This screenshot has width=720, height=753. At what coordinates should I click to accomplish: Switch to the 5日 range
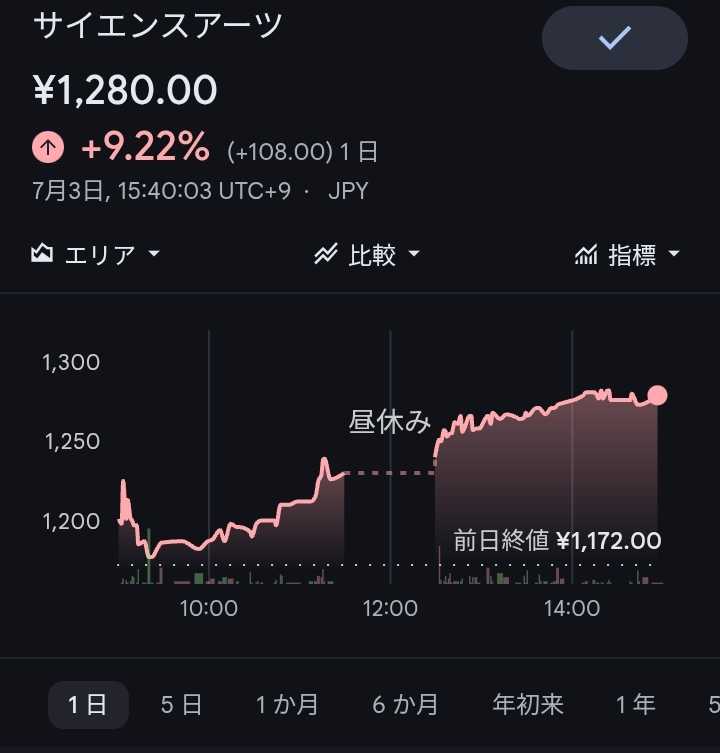pos(182,705)
